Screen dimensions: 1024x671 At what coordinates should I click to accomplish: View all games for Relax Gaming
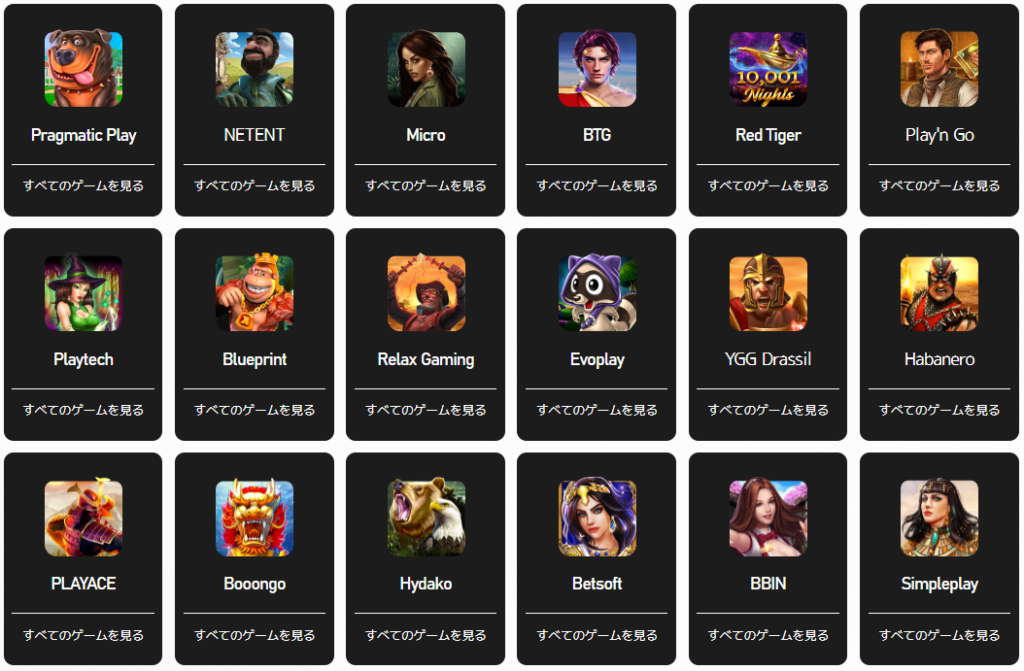(x=425, y=410)
